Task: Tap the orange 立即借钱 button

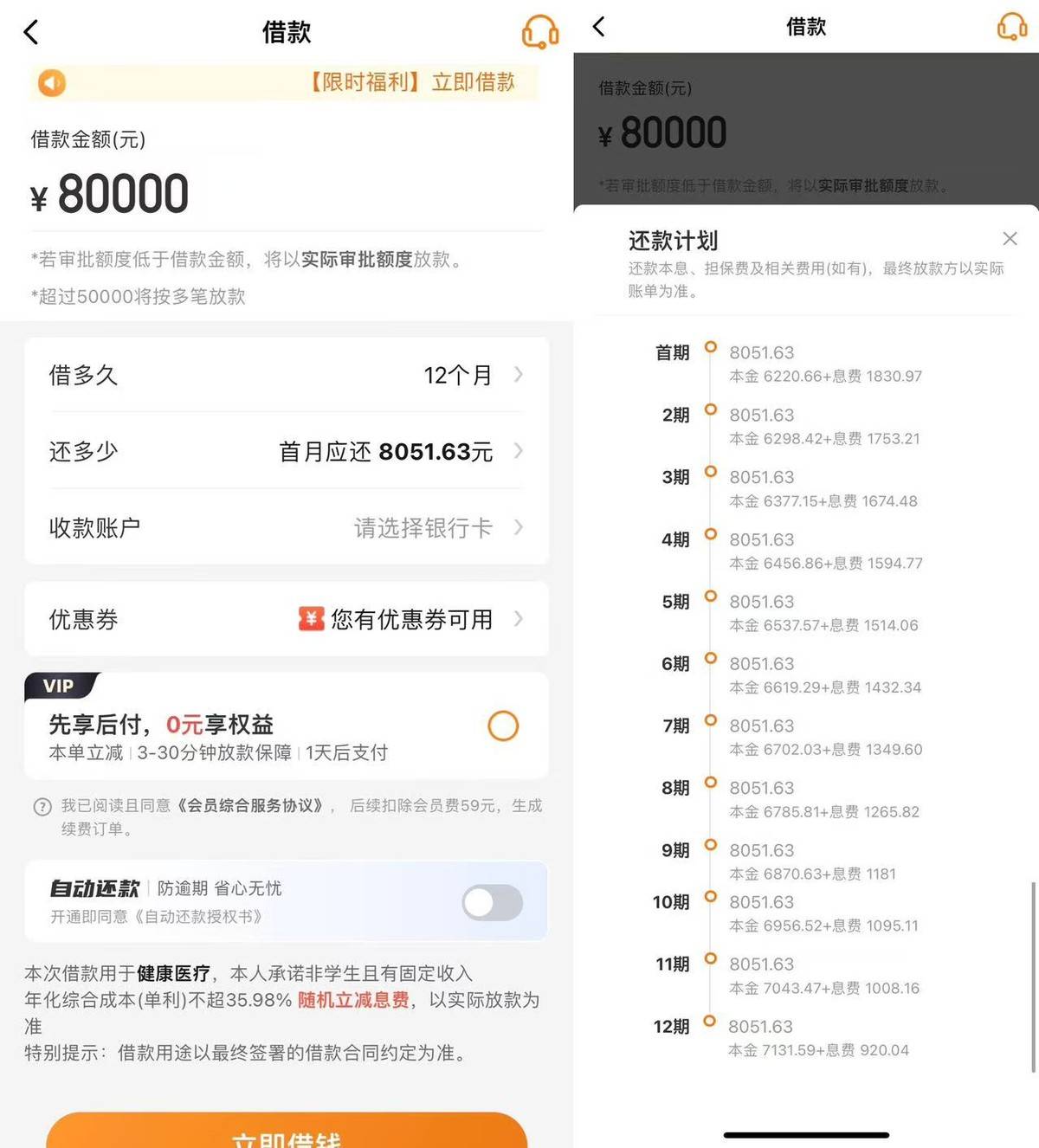Action: pos(286,1134)
